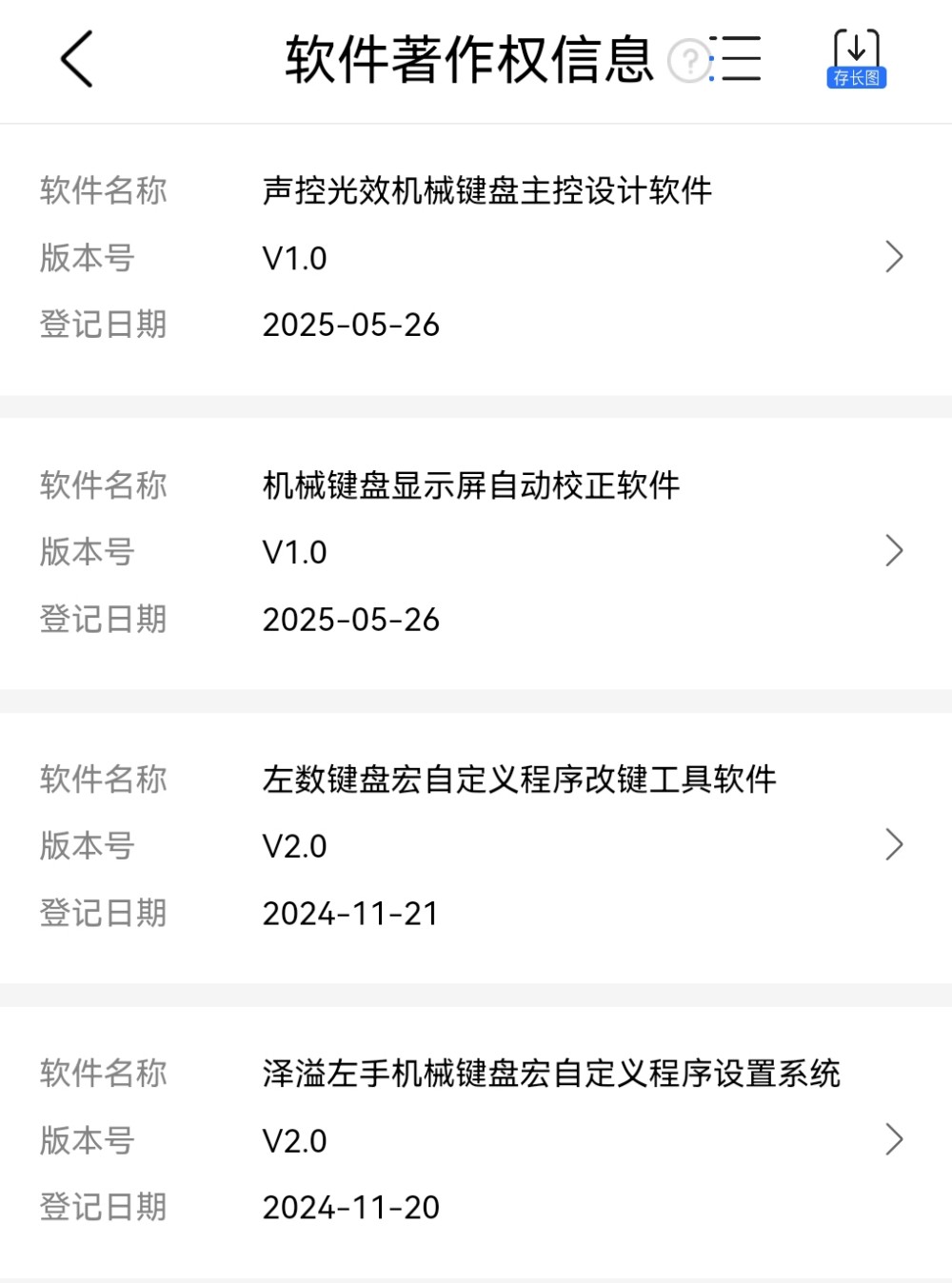The image size is (952, 1283).
Task: Save long screenshot with 存长图
Action: [856, 59]
